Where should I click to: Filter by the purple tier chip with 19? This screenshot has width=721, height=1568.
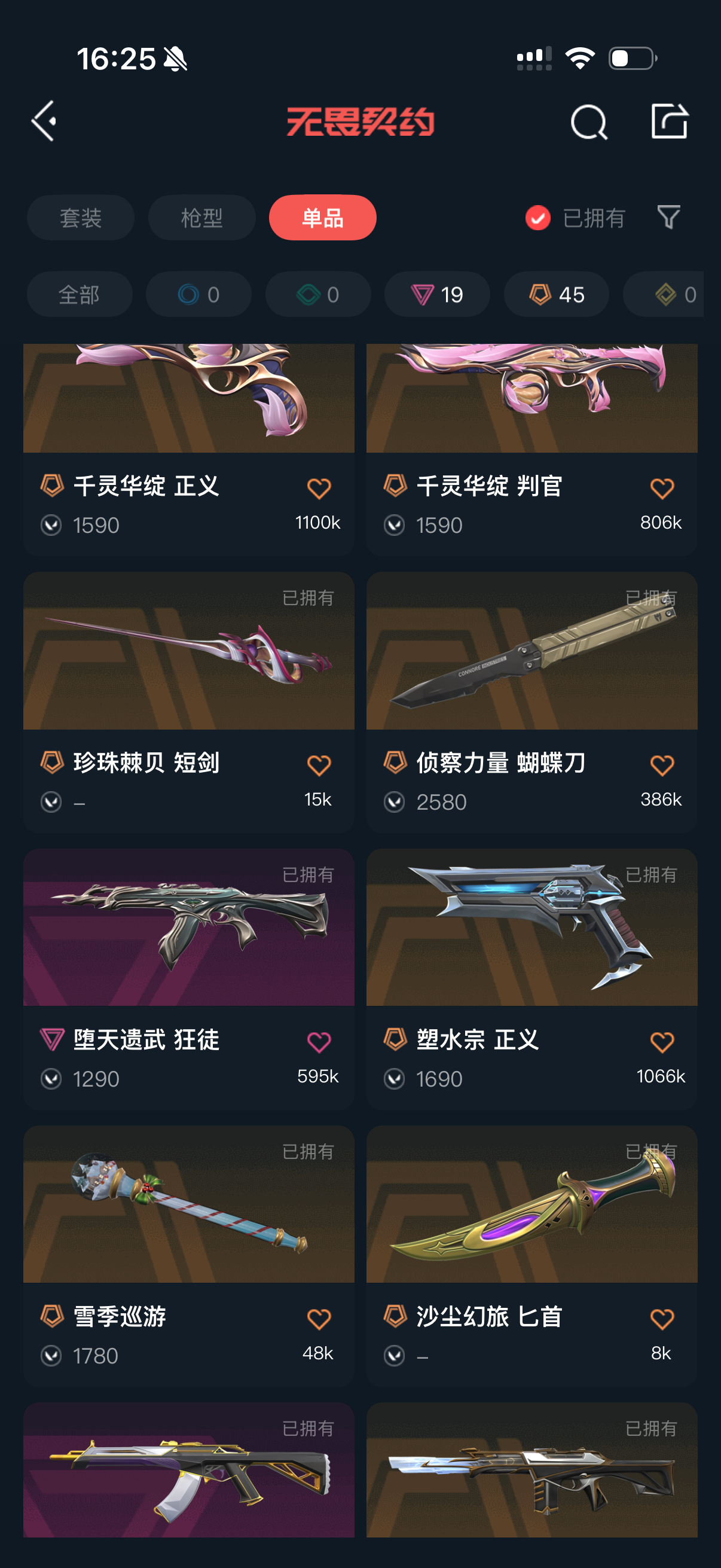(437, 295)
